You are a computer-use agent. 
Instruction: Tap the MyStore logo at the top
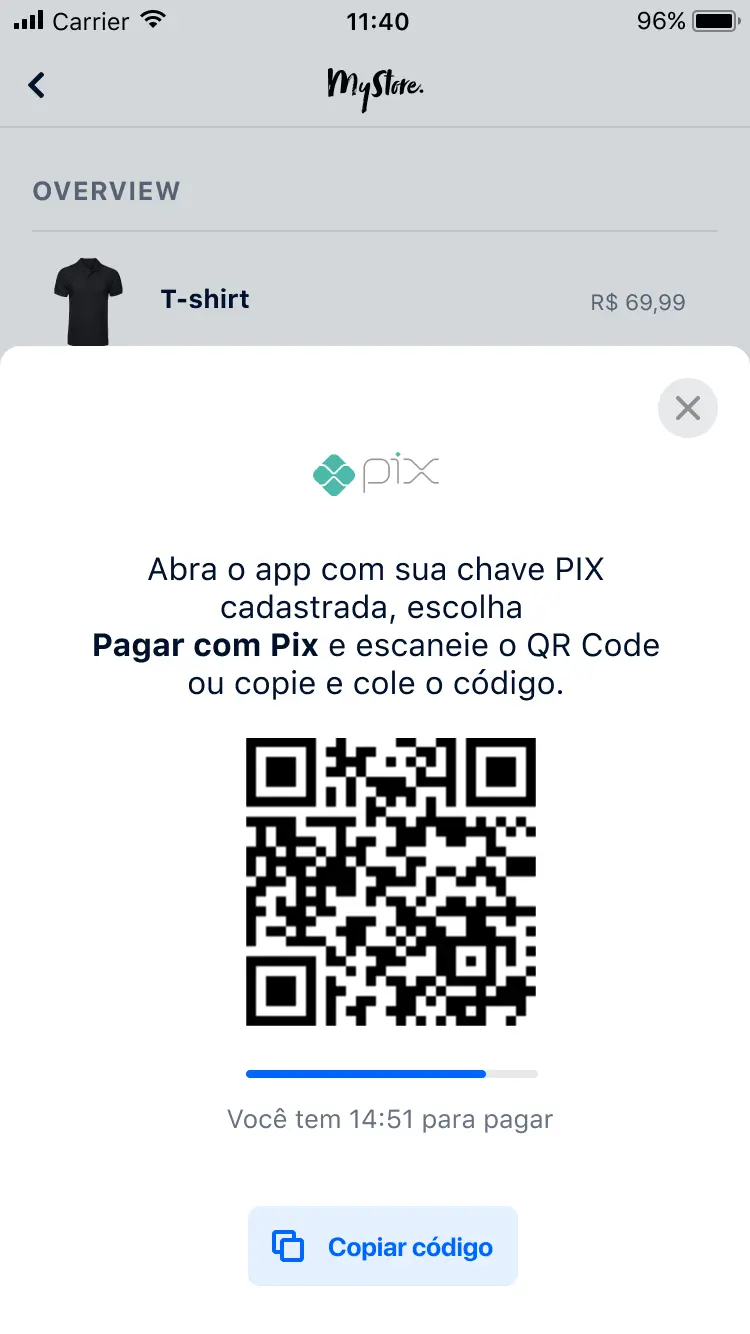[x=375, y=85]
